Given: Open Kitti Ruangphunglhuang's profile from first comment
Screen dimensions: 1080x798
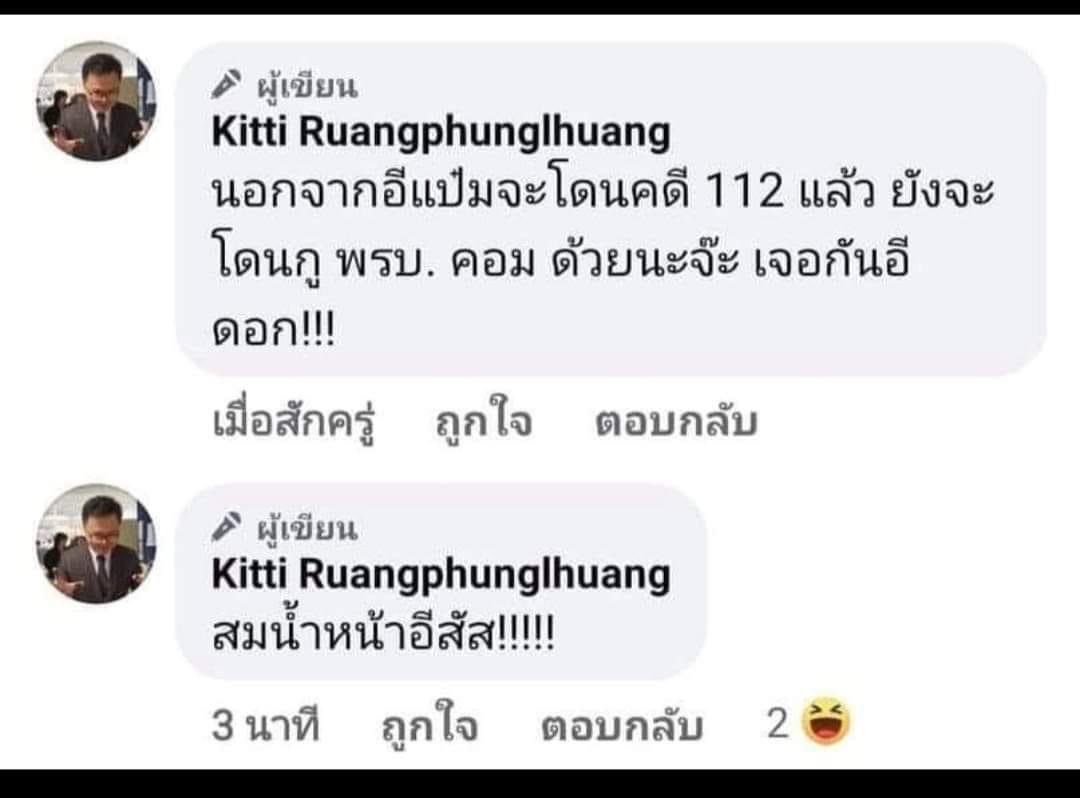Looking at the screenshot, I should coord(440,134).
